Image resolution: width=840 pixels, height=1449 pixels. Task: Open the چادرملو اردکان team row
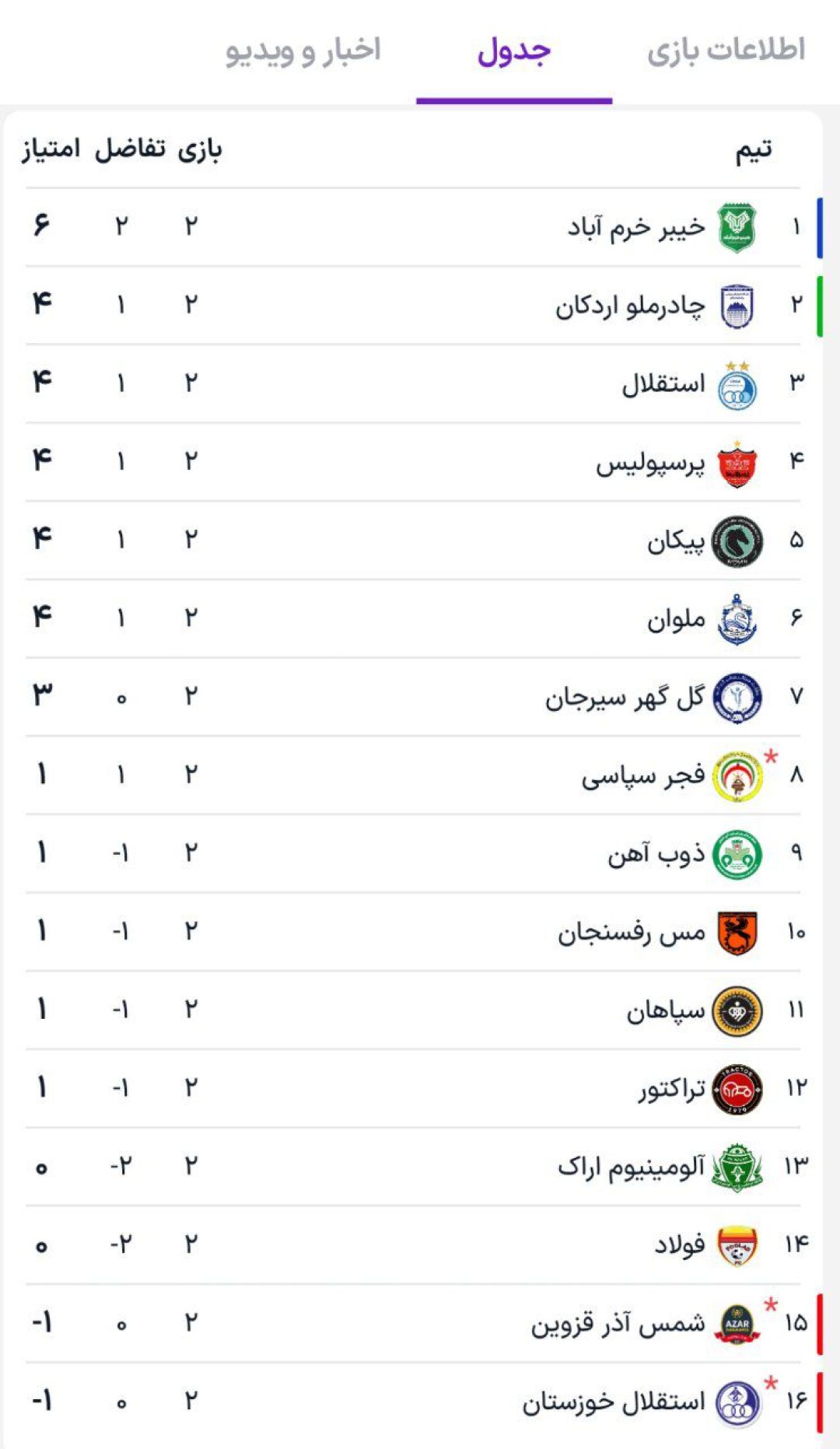coord(413,306)
